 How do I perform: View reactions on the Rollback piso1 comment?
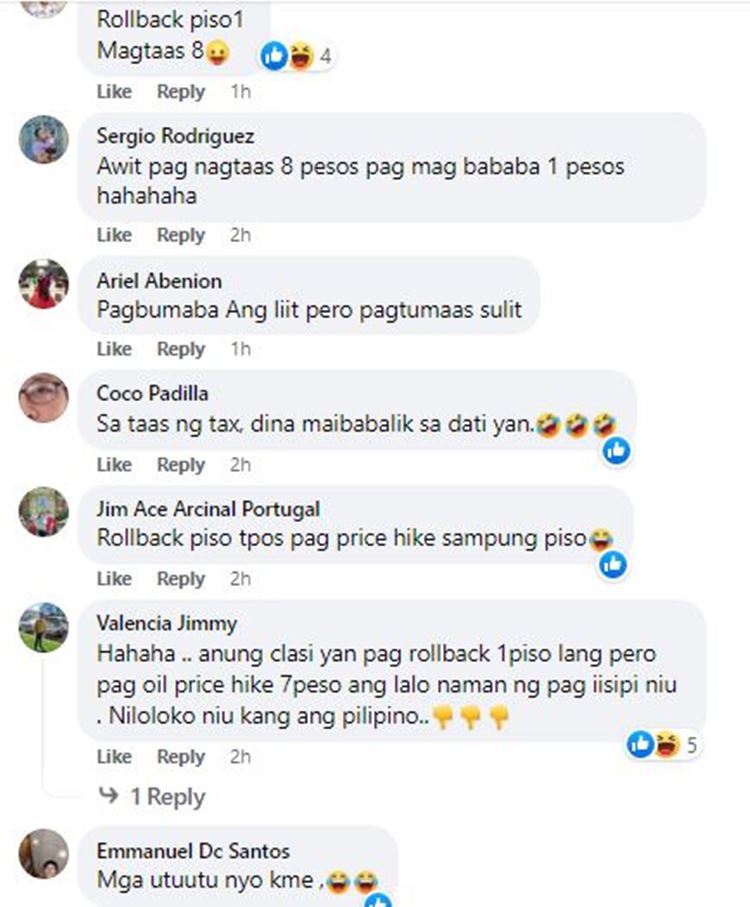point(297,57)
